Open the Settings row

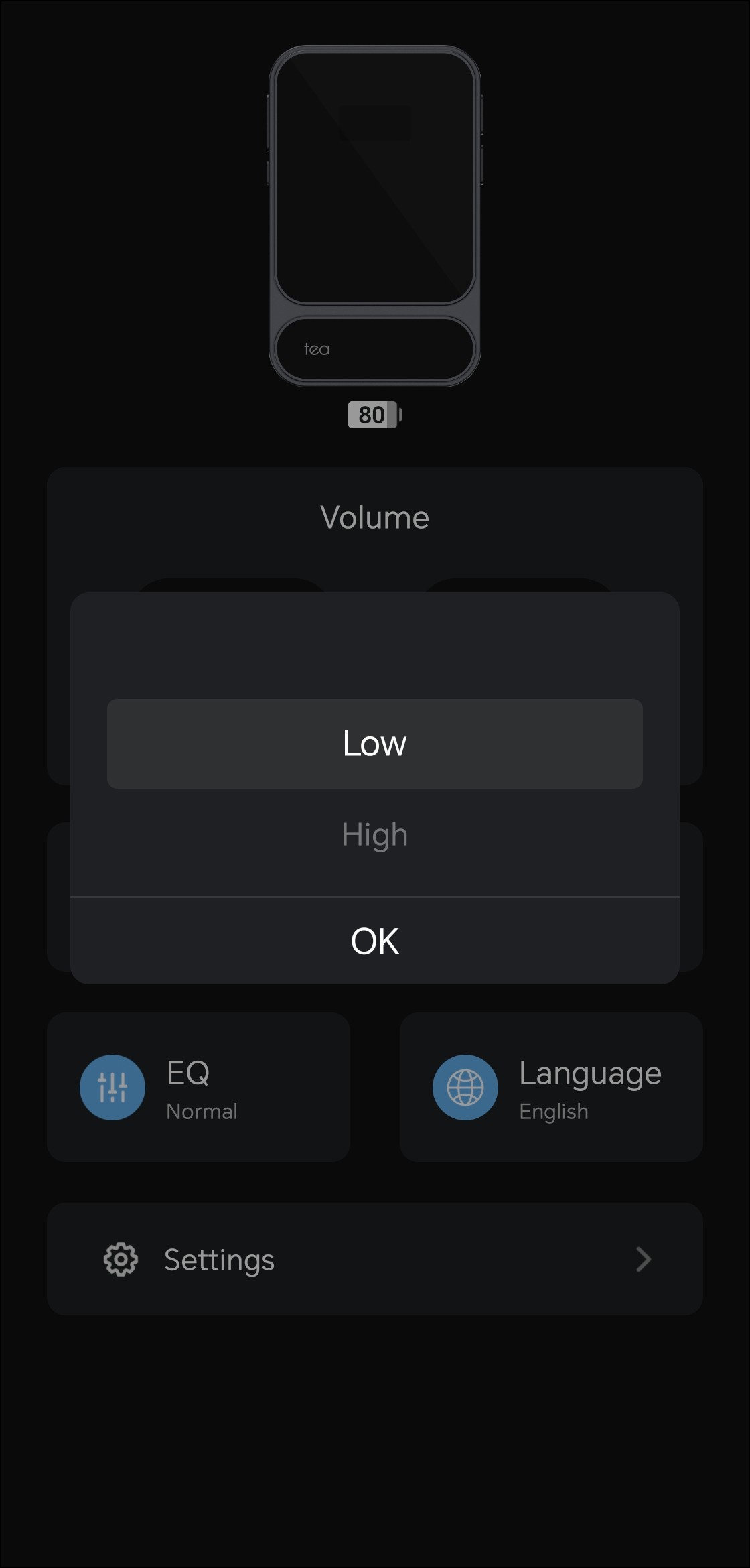tap(374, 1259)
